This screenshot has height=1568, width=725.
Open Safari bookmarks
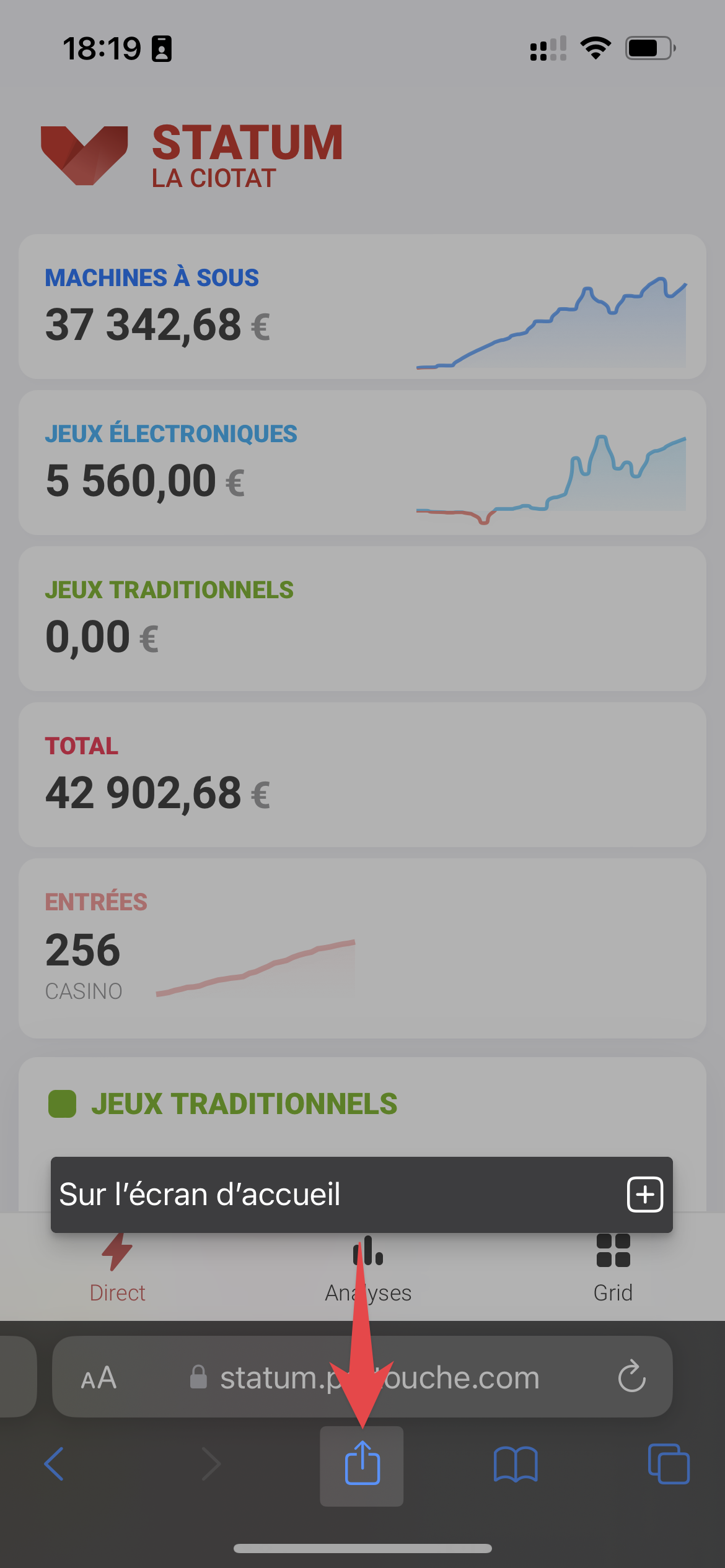point(515,1464)
